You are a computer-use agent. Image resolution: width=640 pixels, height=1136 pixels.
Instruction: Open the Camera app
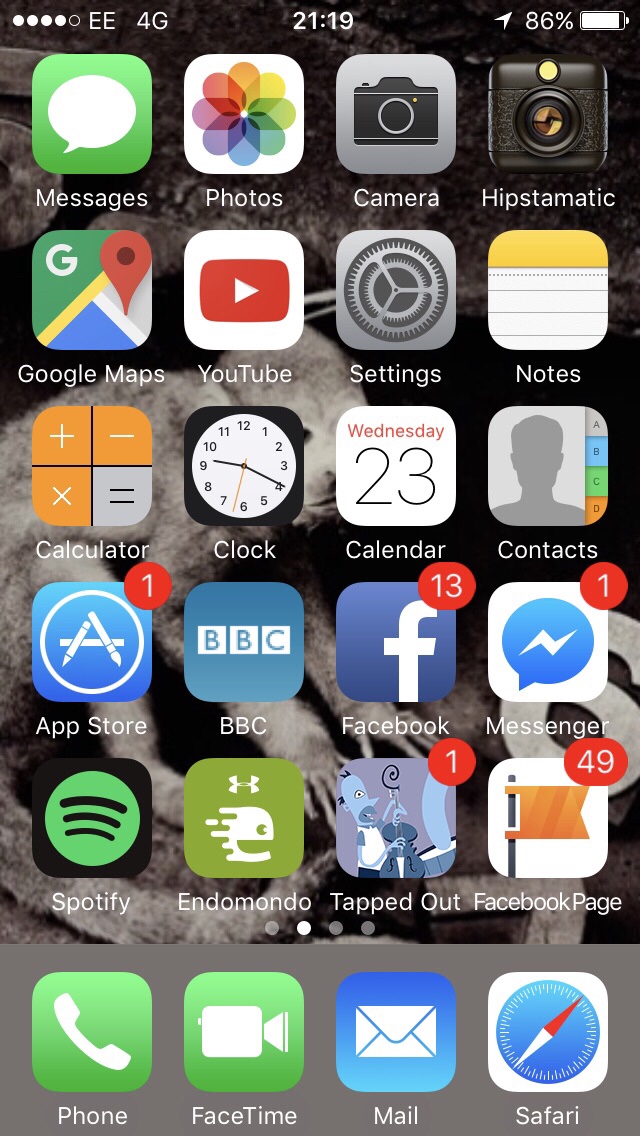pyautogui.click(x=396, y=114)
